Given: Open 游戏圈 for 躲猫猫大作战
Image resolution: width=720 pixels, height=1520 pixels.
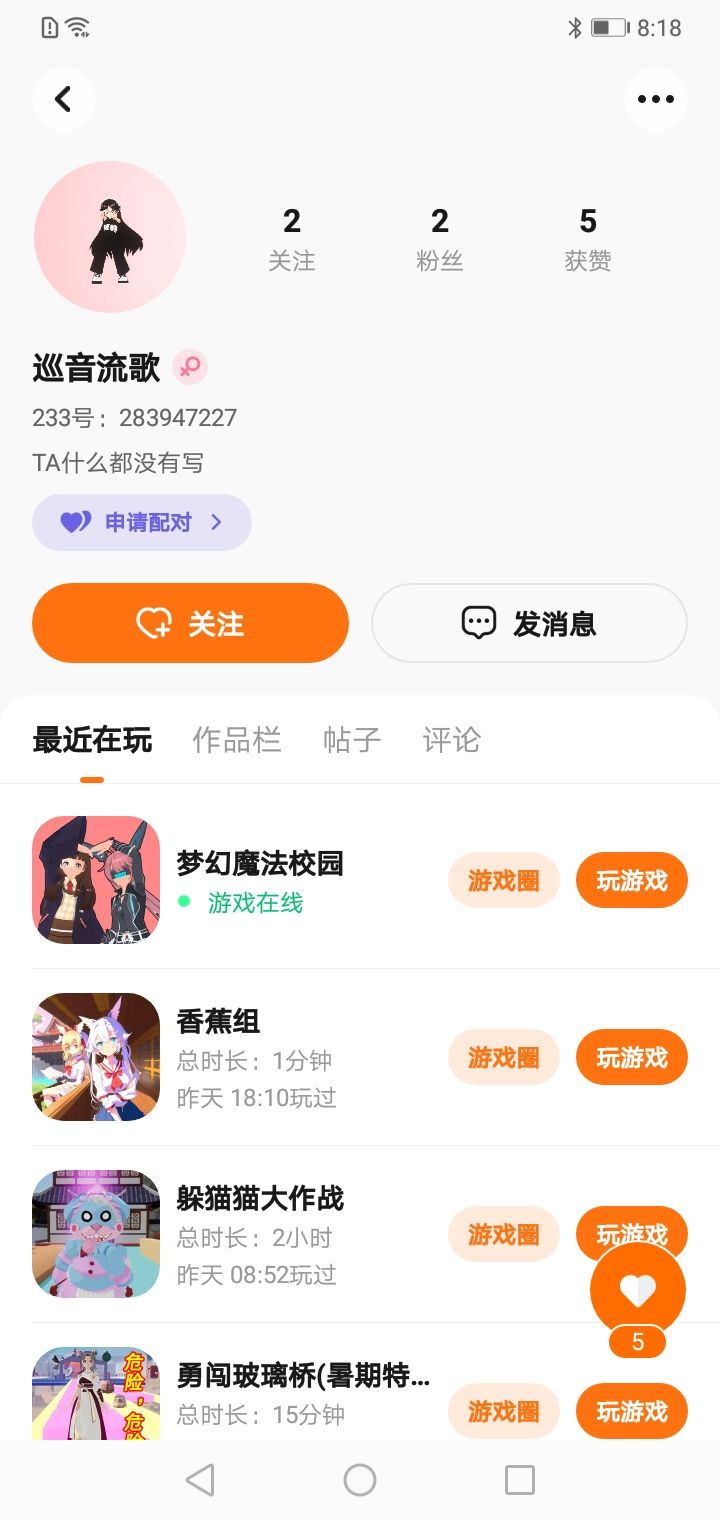Looking at the screenshot, I should [x=504, y=1234].
